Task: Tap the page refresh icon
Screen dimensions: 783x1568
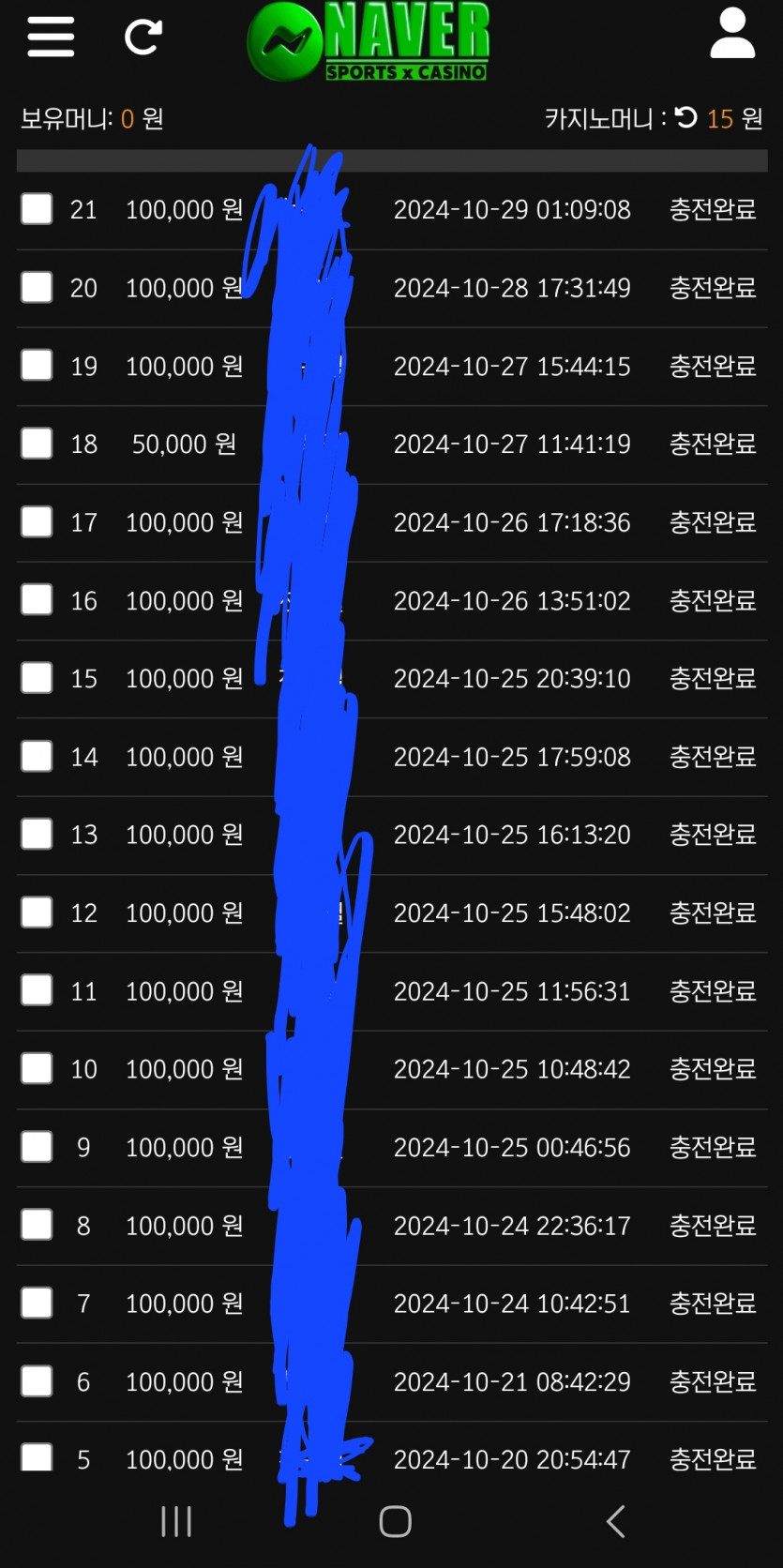Action: [143, 37]
